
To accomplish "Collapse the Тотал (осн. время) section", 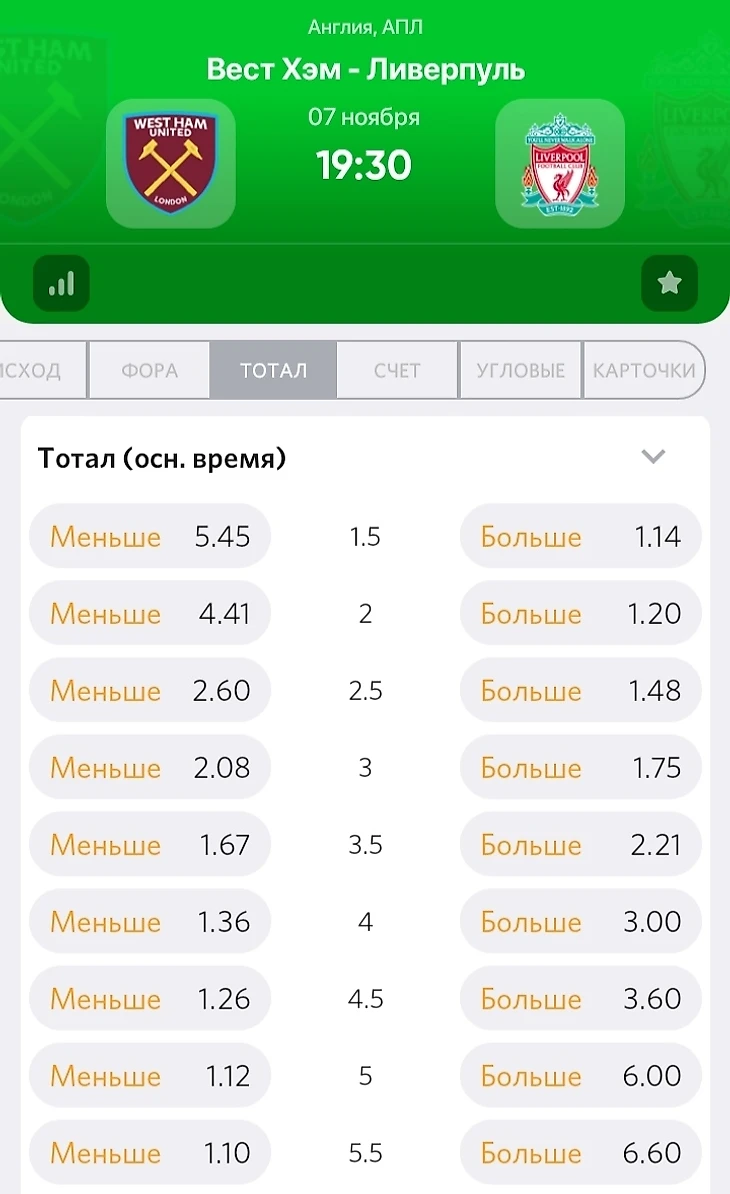I will point(653,457).
